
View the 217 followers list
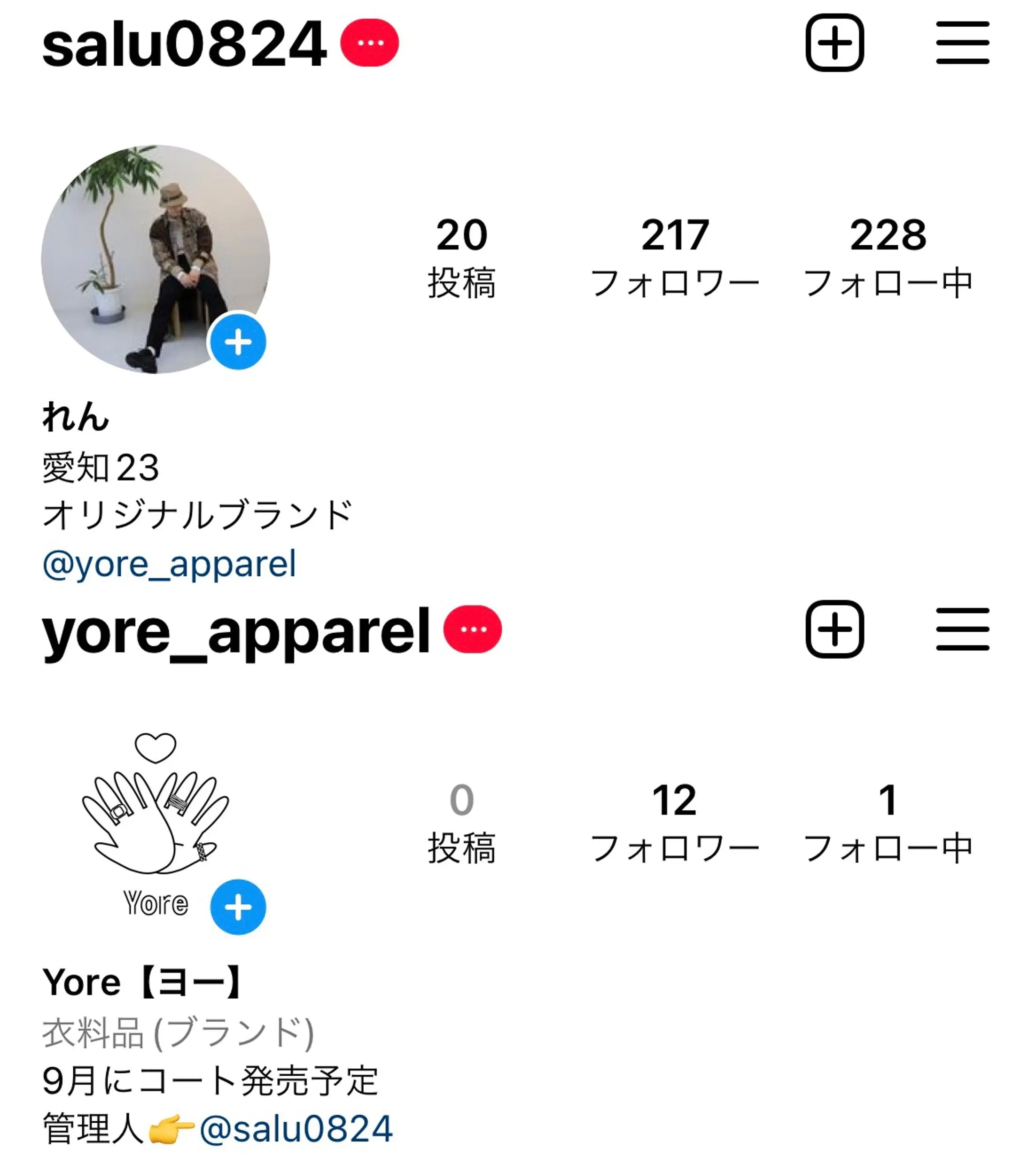click(675, 256)
